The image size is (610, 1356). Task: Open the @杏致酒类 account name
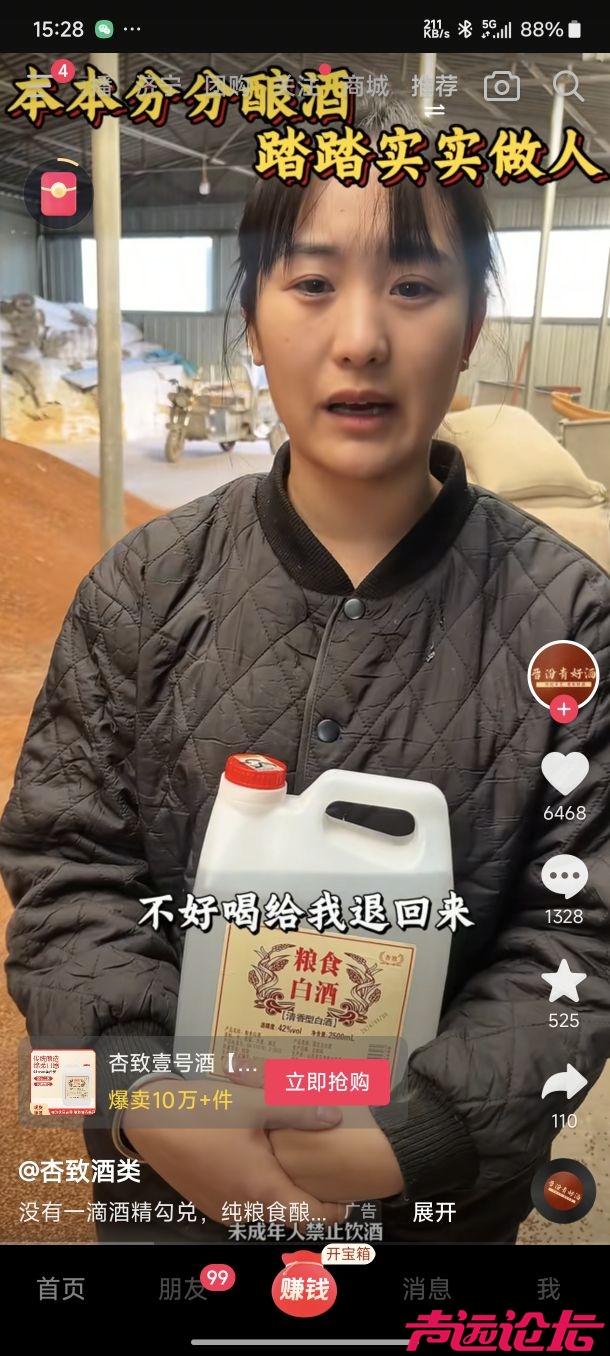(80, 1171)
